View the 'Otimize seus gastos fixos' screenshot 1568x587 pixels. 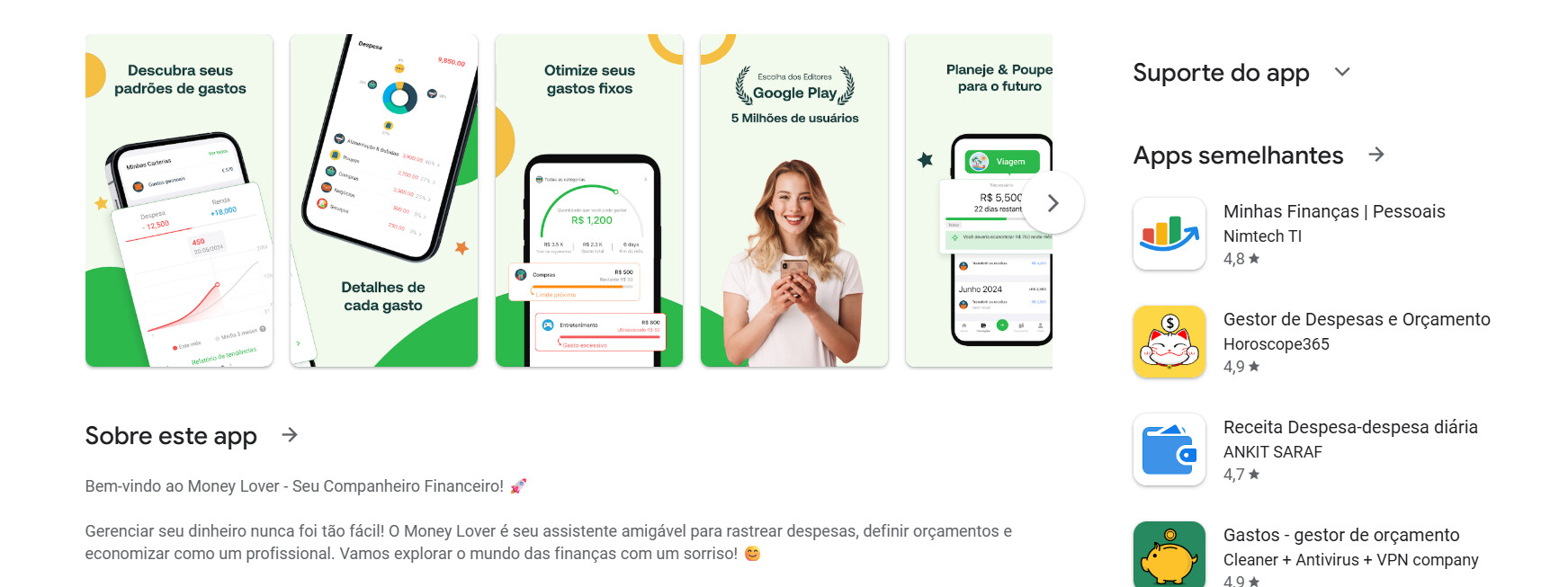pyautogui.click(x=589, y=200)
